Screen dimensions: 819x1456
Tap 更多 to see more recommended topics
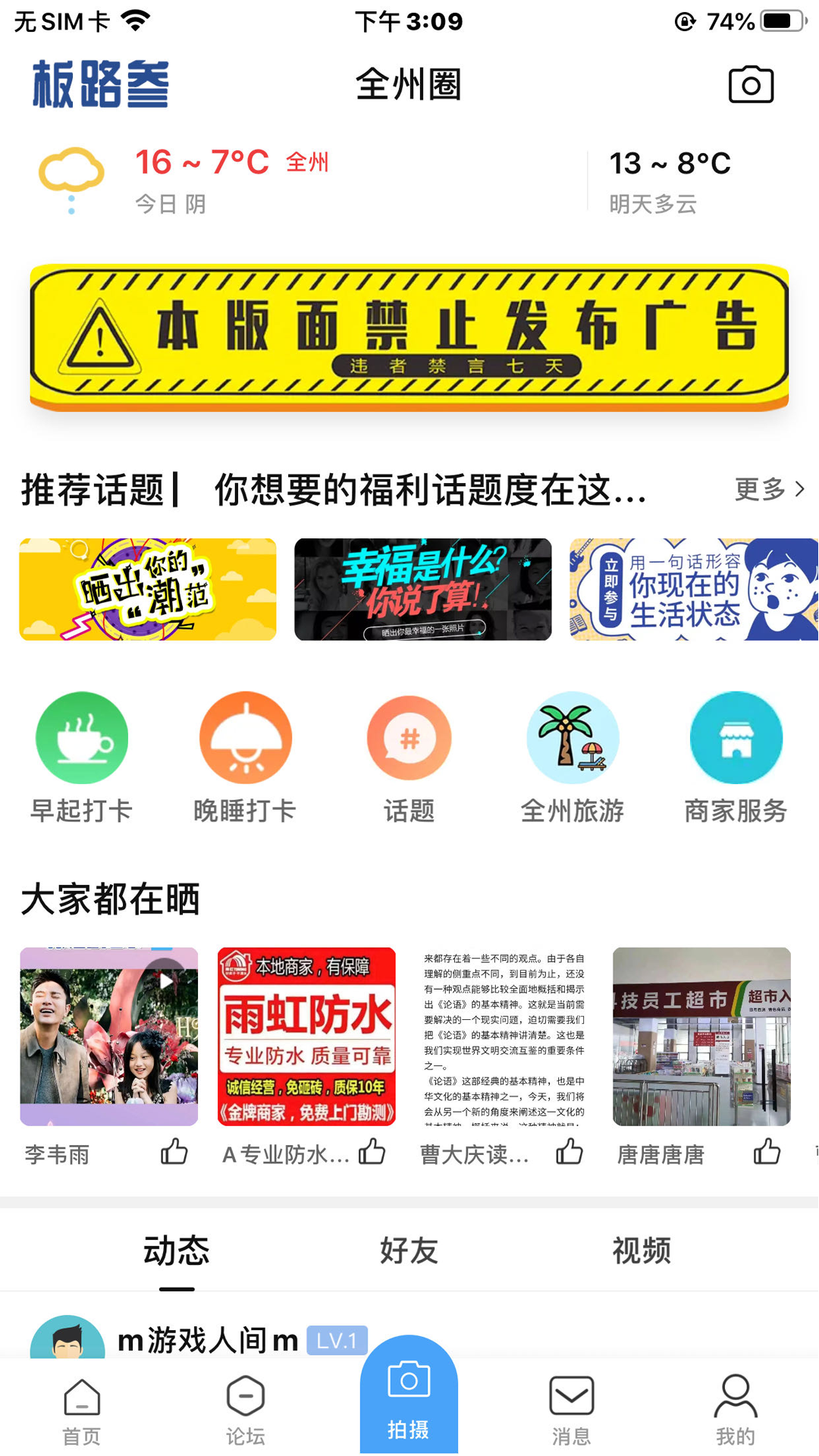point(768,489)
